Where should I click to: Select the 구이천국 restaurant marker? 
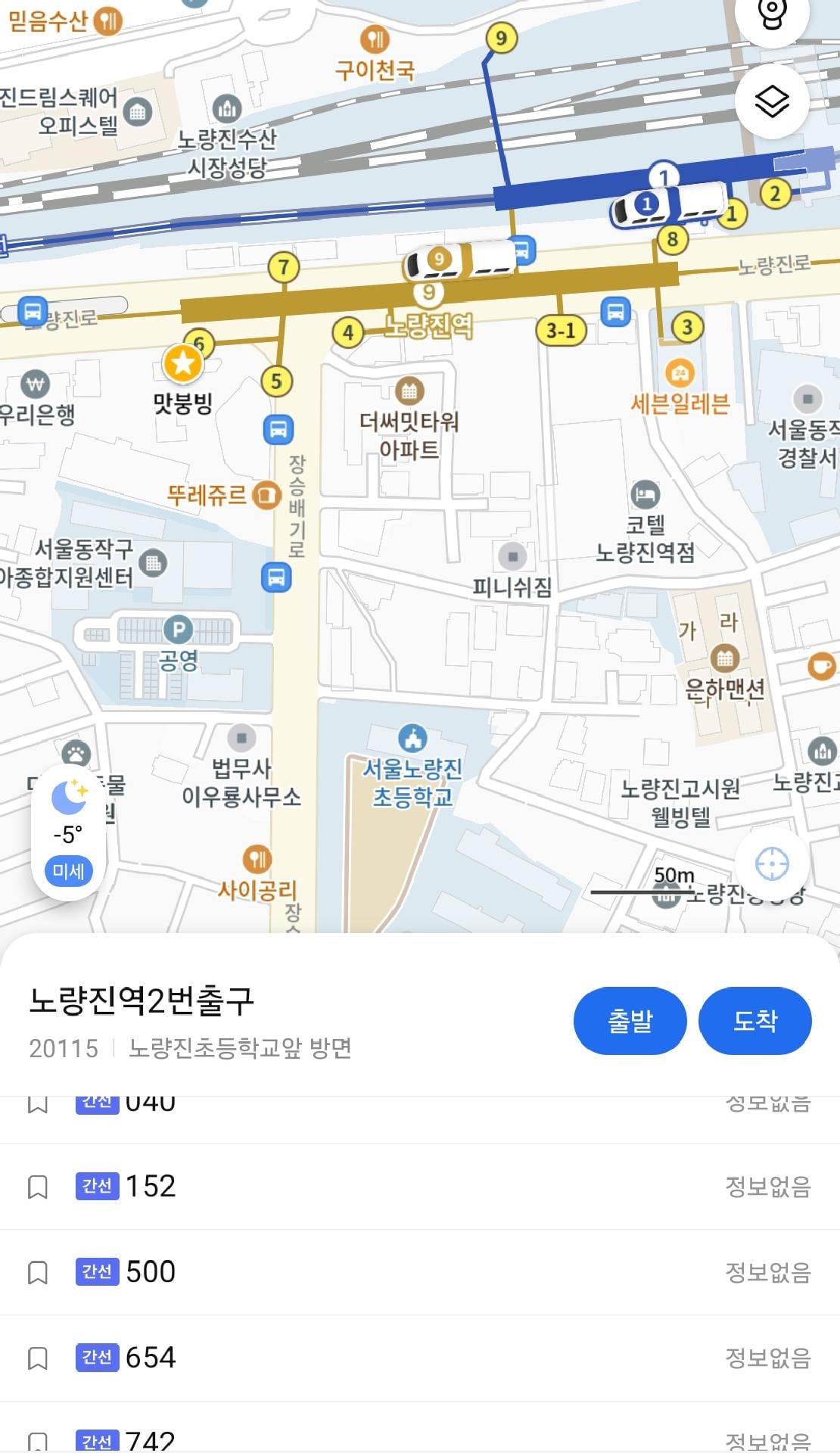tap(375, 38)
